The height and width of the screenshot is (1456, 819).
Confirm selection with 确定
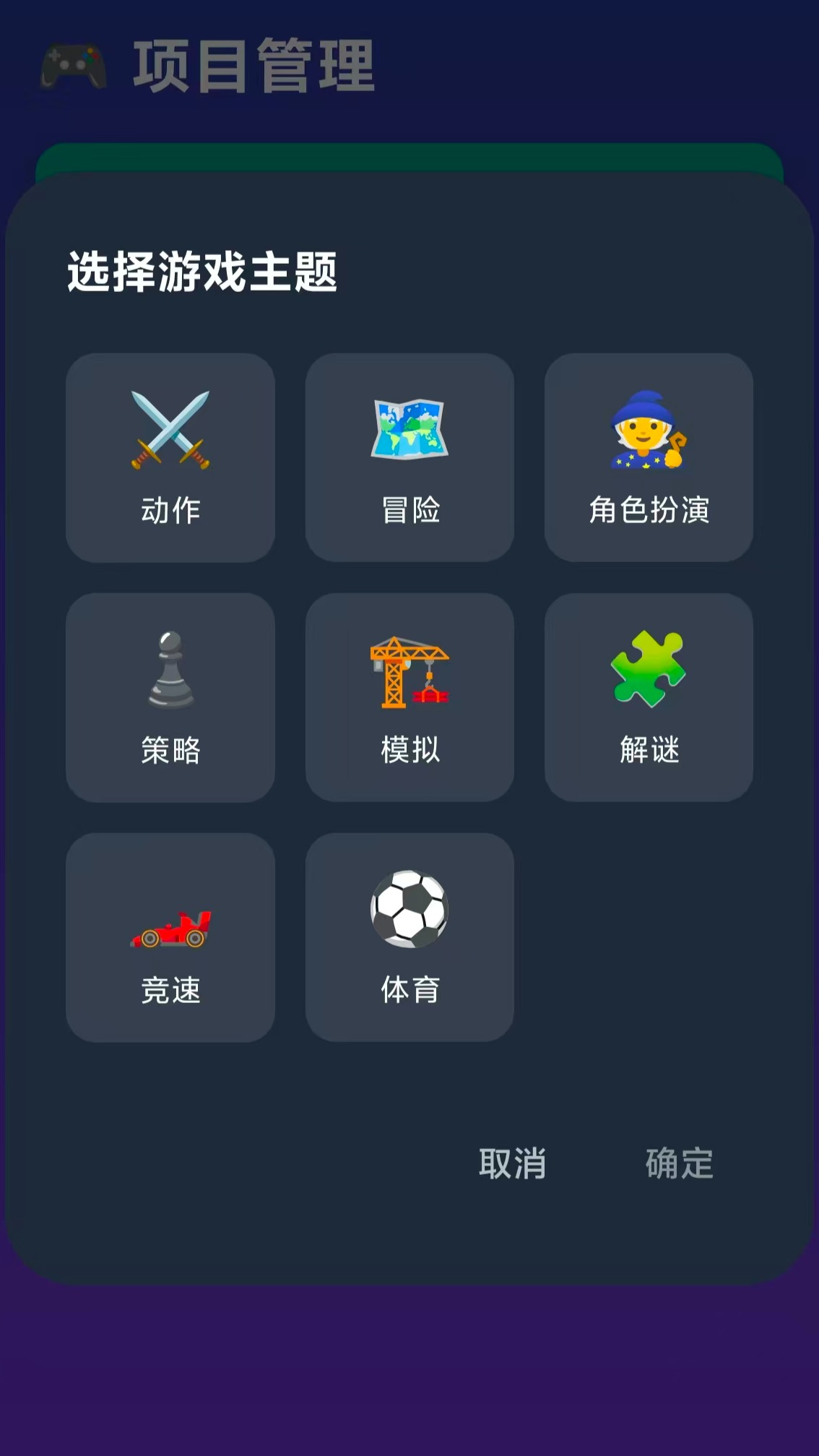(x=679, y=1164)
